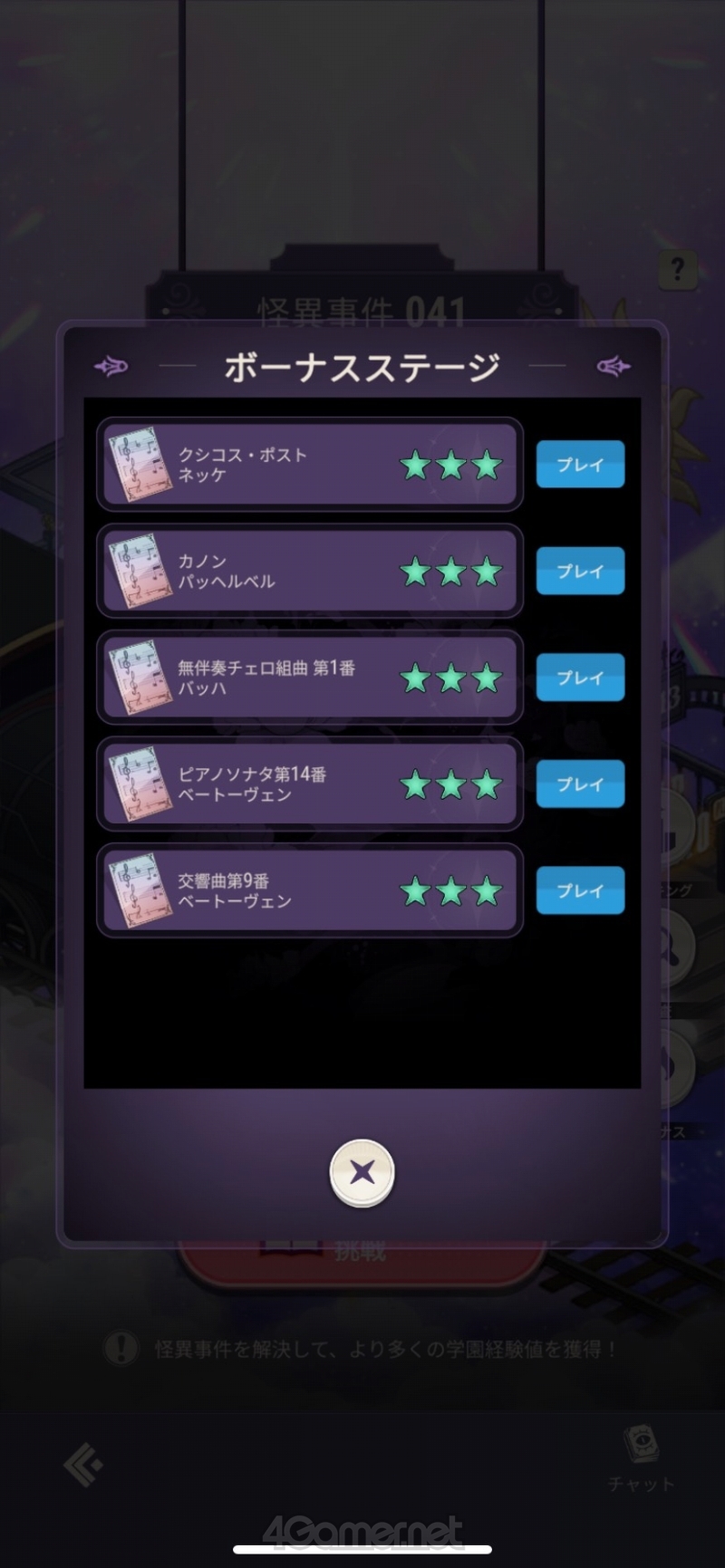Play the クシコス・ポスト bonus stage

[580, 465]
